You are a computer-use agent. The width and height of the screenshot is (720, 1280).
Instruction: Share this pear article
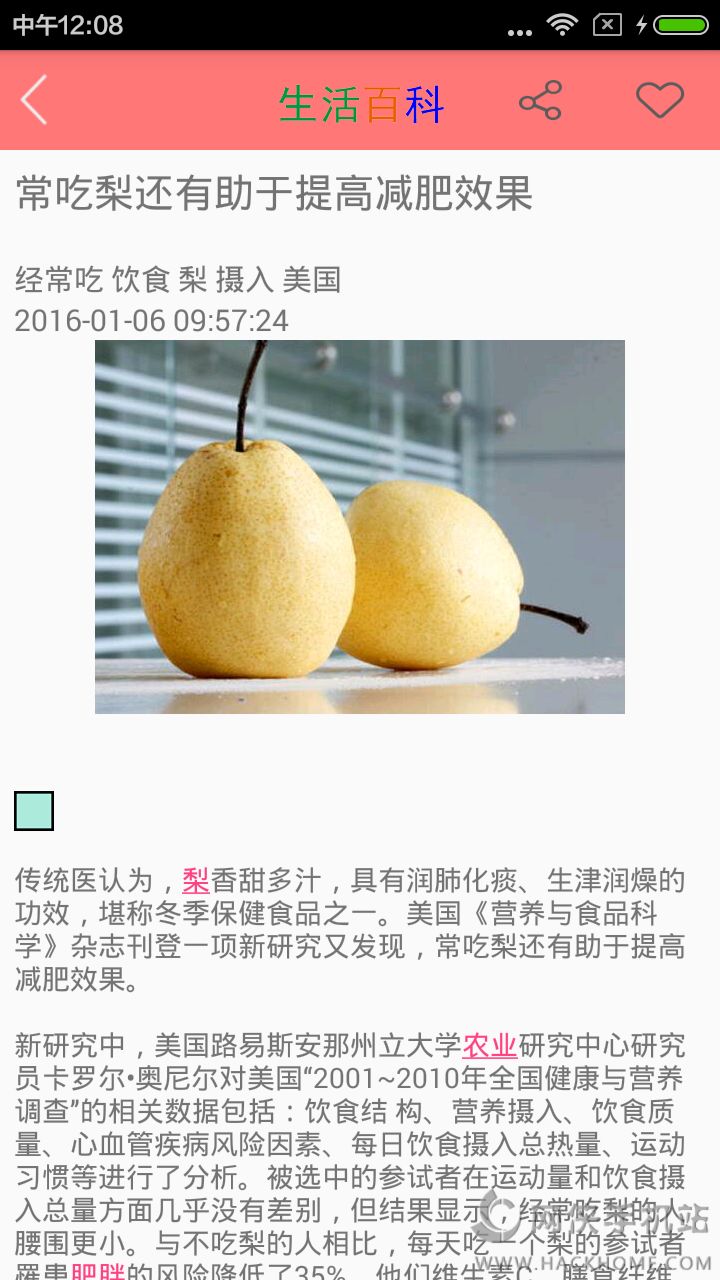coord(540,100)
